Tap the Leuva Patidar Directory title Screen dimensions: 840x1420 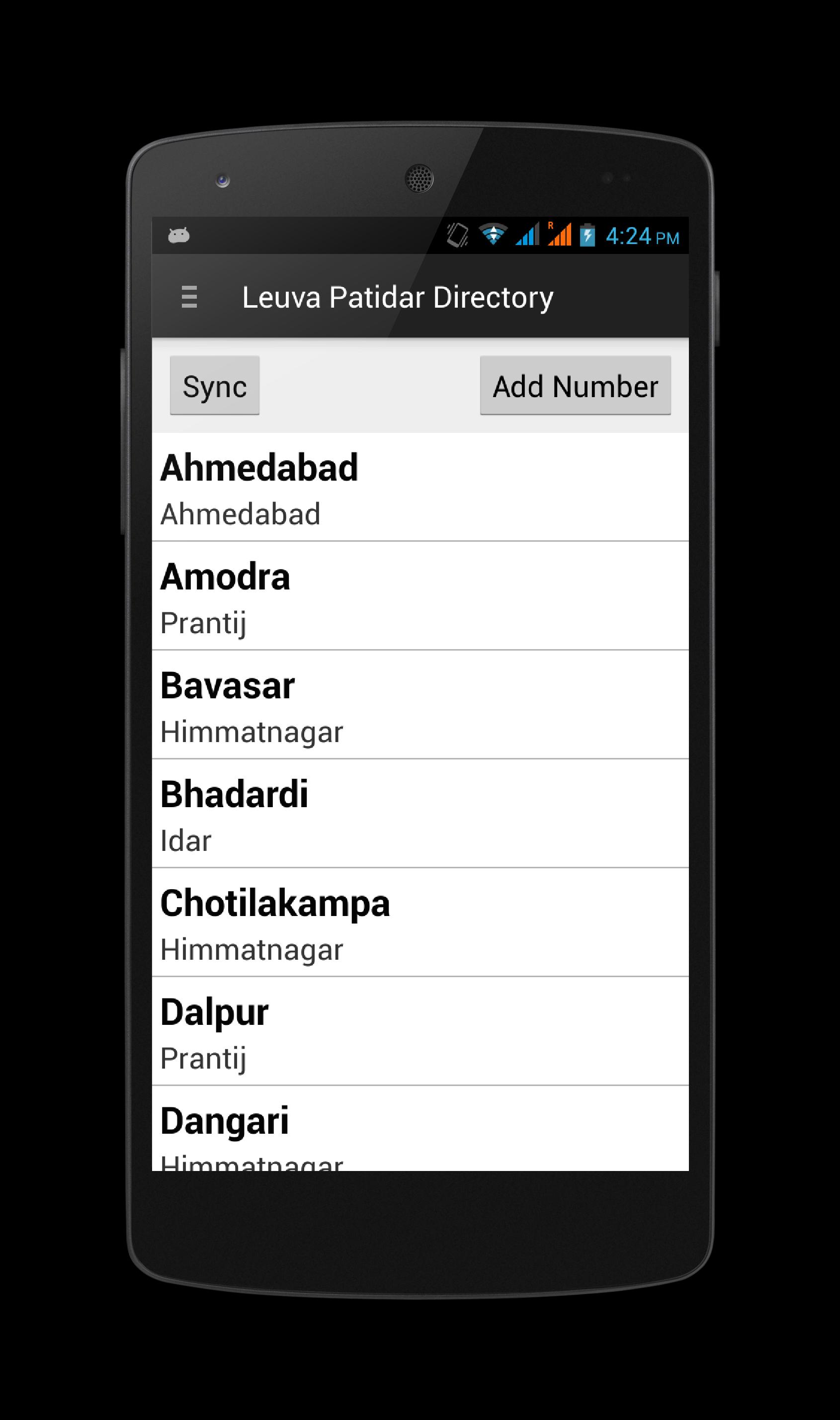coord(397,297)
